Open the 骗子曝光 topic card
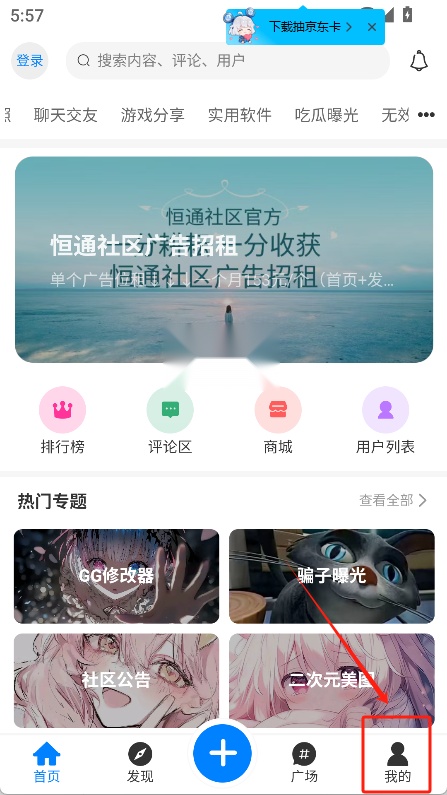 coord(332,576)
